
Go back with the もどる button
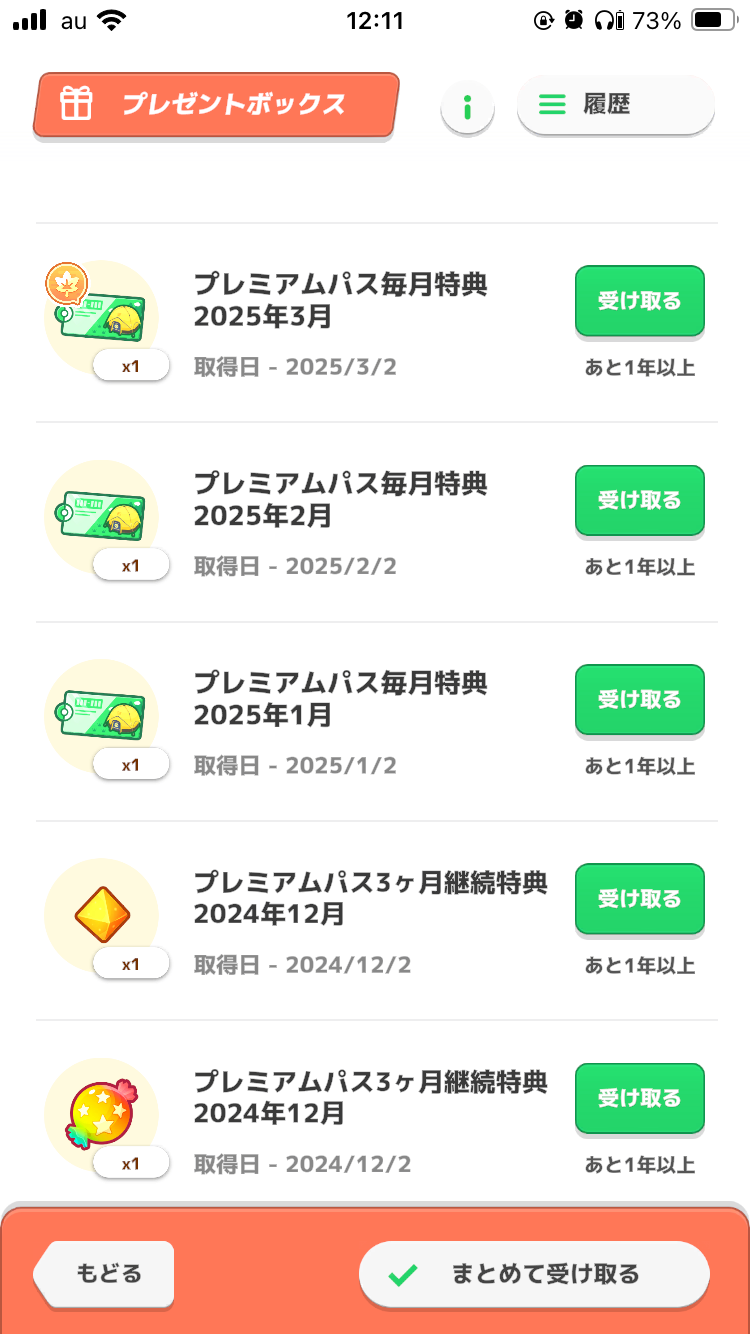coord(106,1274)
